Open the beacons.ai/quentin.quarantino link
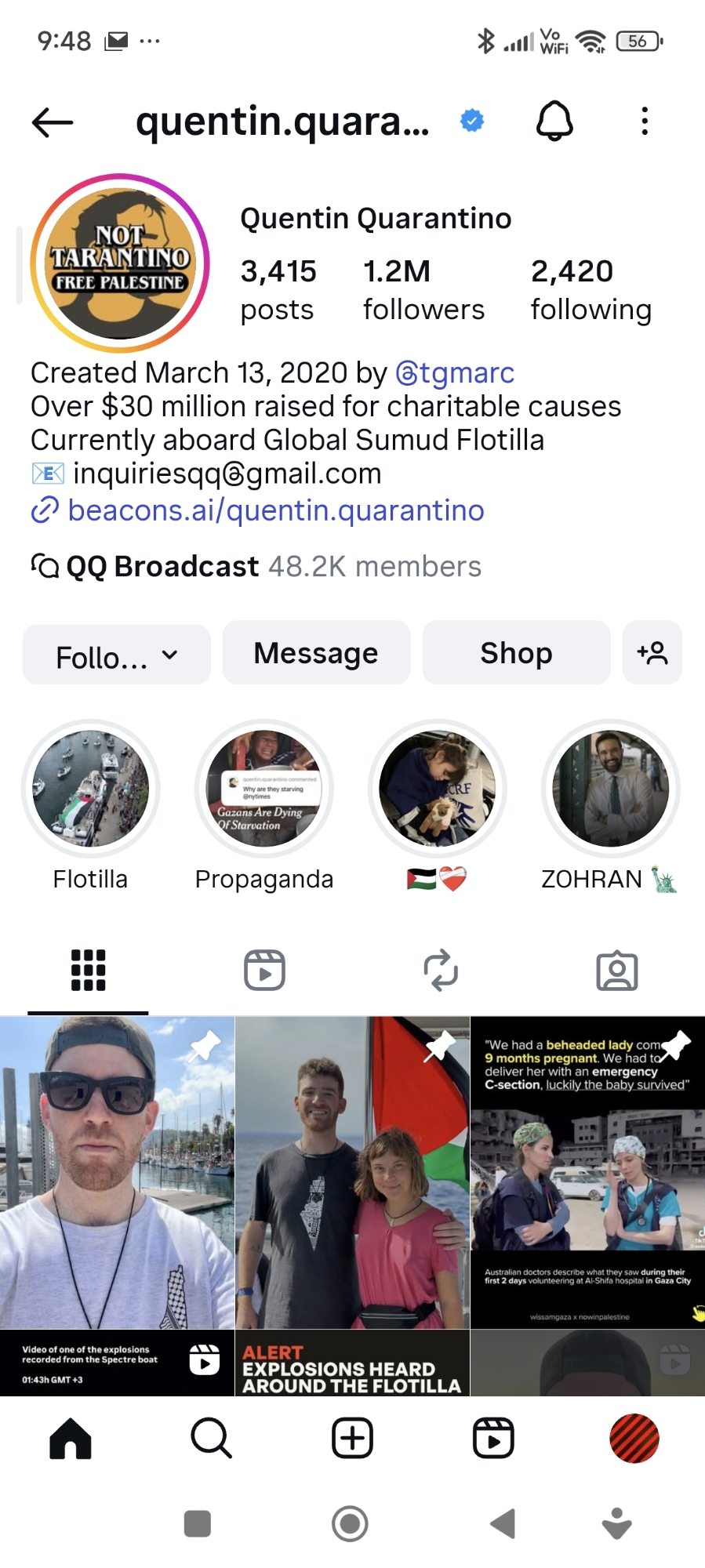Viewport: 705px width, 1568px height. click(x=275, y=510)
